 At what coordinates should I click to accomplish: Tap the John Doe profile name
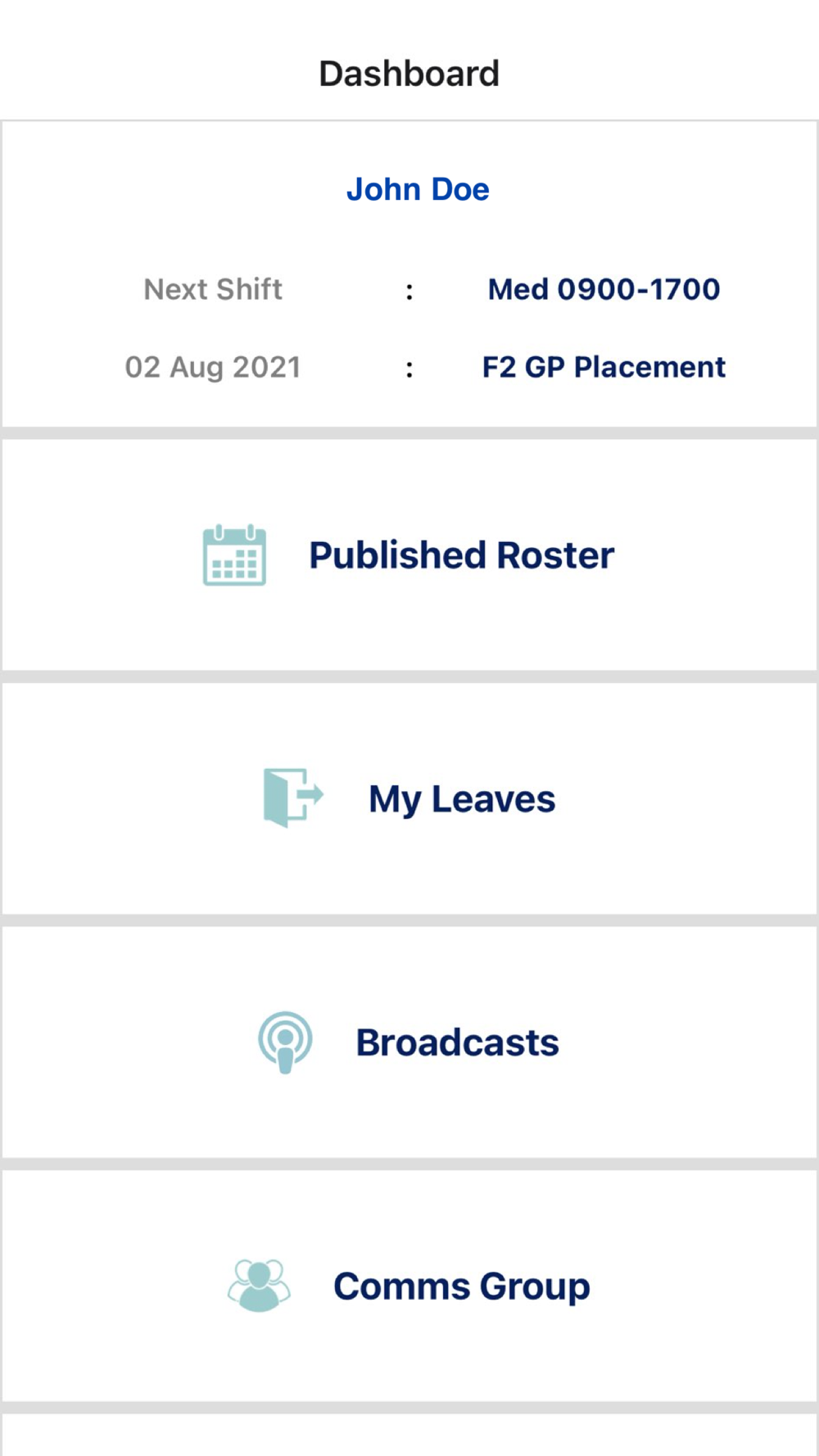click(x=418, y=189)
